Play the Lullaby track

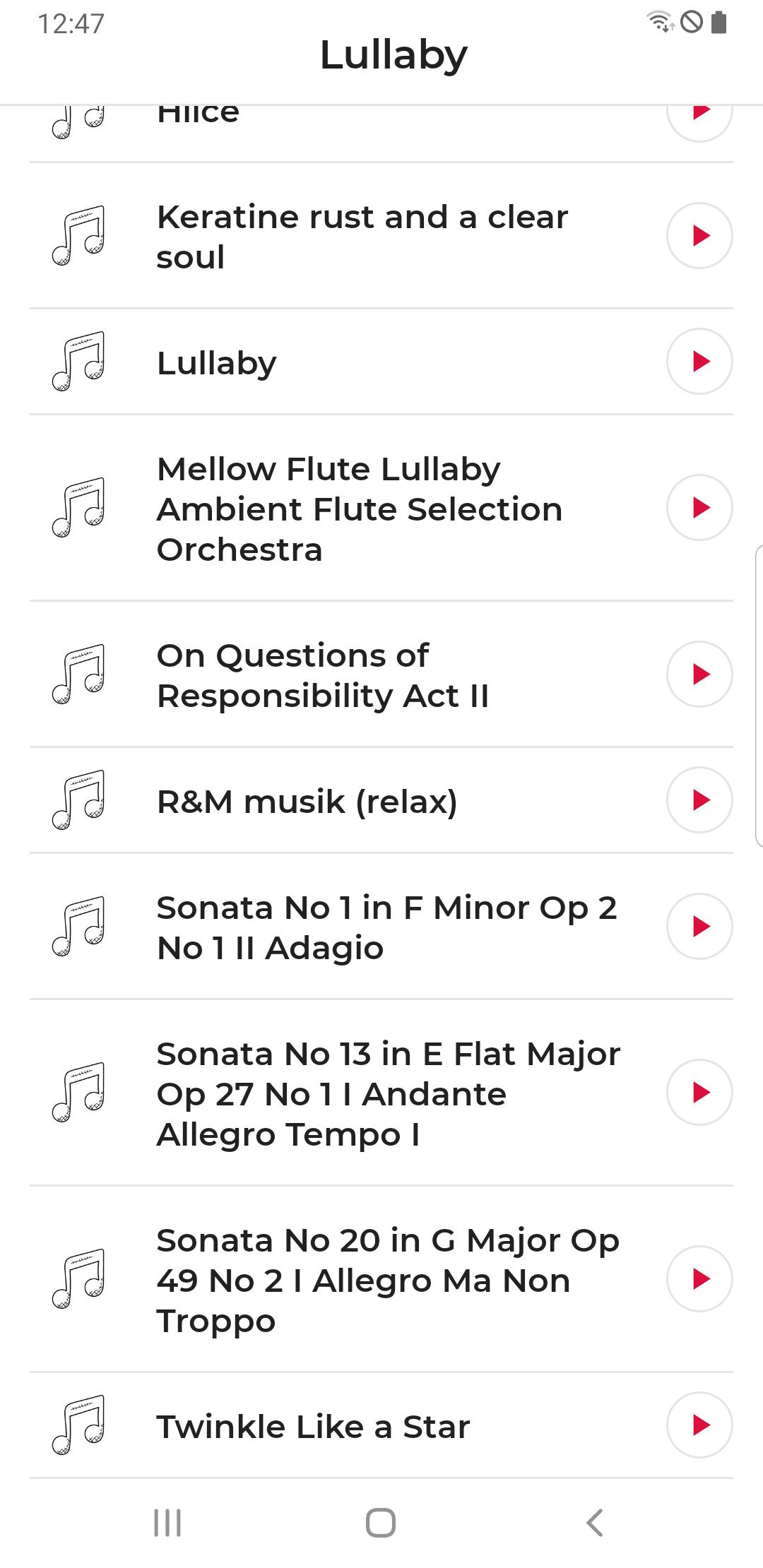[699, 361]
